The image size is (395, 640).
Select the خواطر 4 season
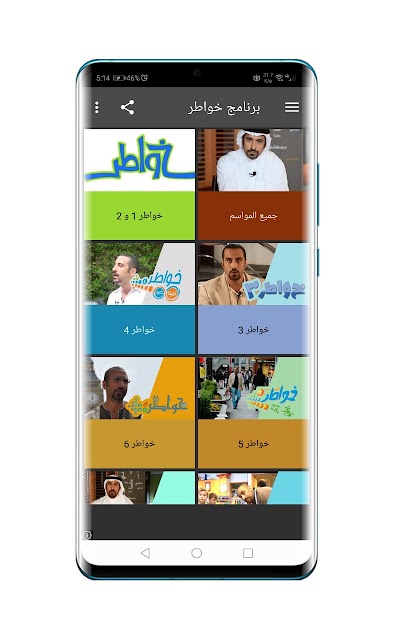click(140, 298)
